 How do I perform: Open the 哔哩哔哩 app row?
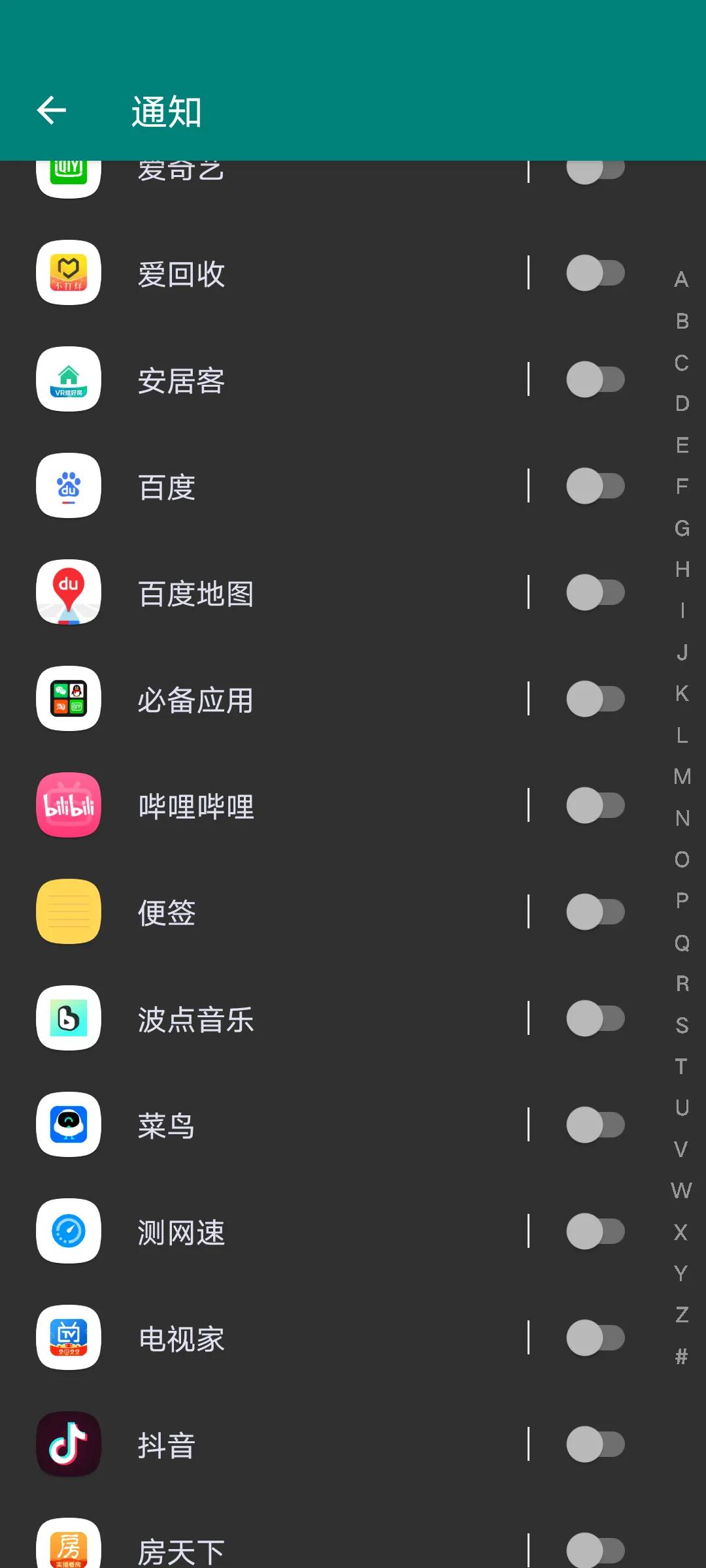pos(261,806)
